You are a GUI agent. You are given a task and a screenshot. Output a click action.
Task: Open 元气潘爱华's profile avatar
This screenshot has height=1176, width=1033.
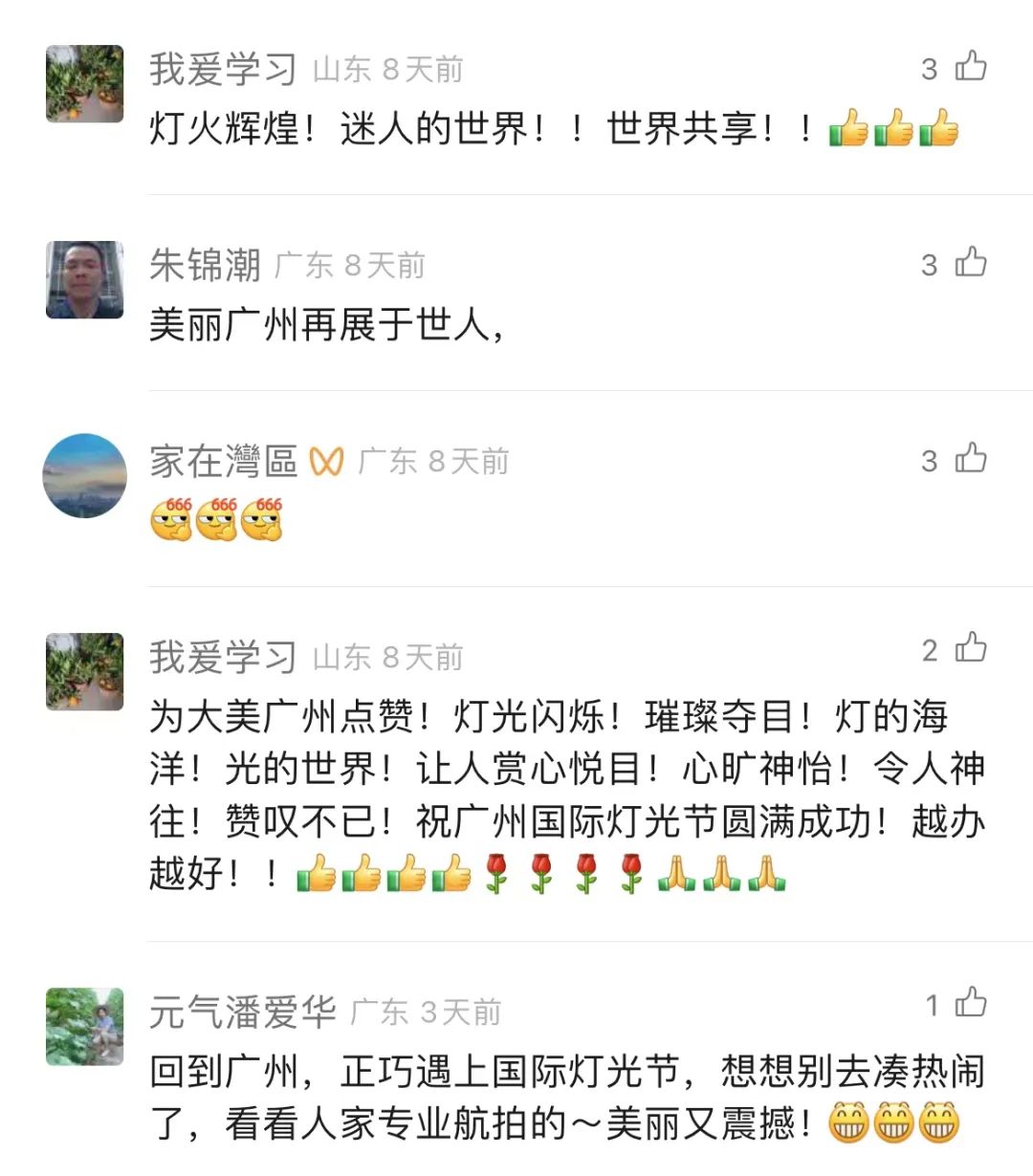pos(85,1027)
